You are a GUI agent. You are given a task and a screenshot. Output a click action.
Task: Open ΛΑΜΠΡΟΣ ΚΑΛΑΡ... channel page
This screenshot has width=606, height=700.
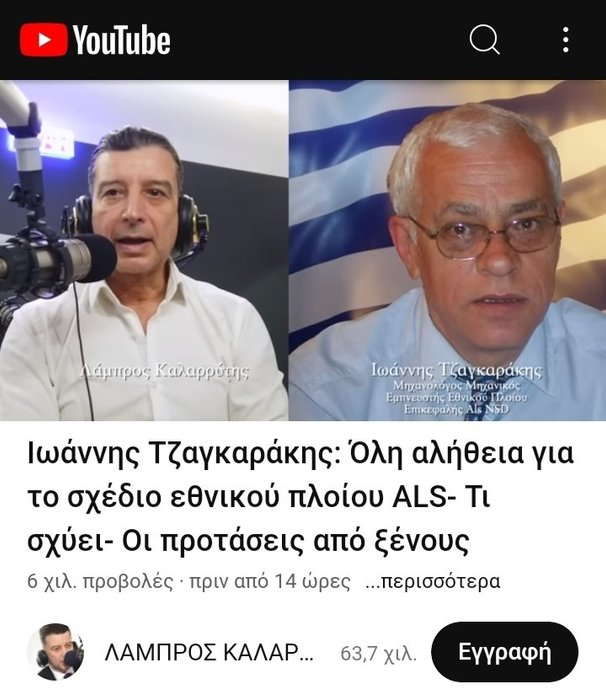coord(208,653)
